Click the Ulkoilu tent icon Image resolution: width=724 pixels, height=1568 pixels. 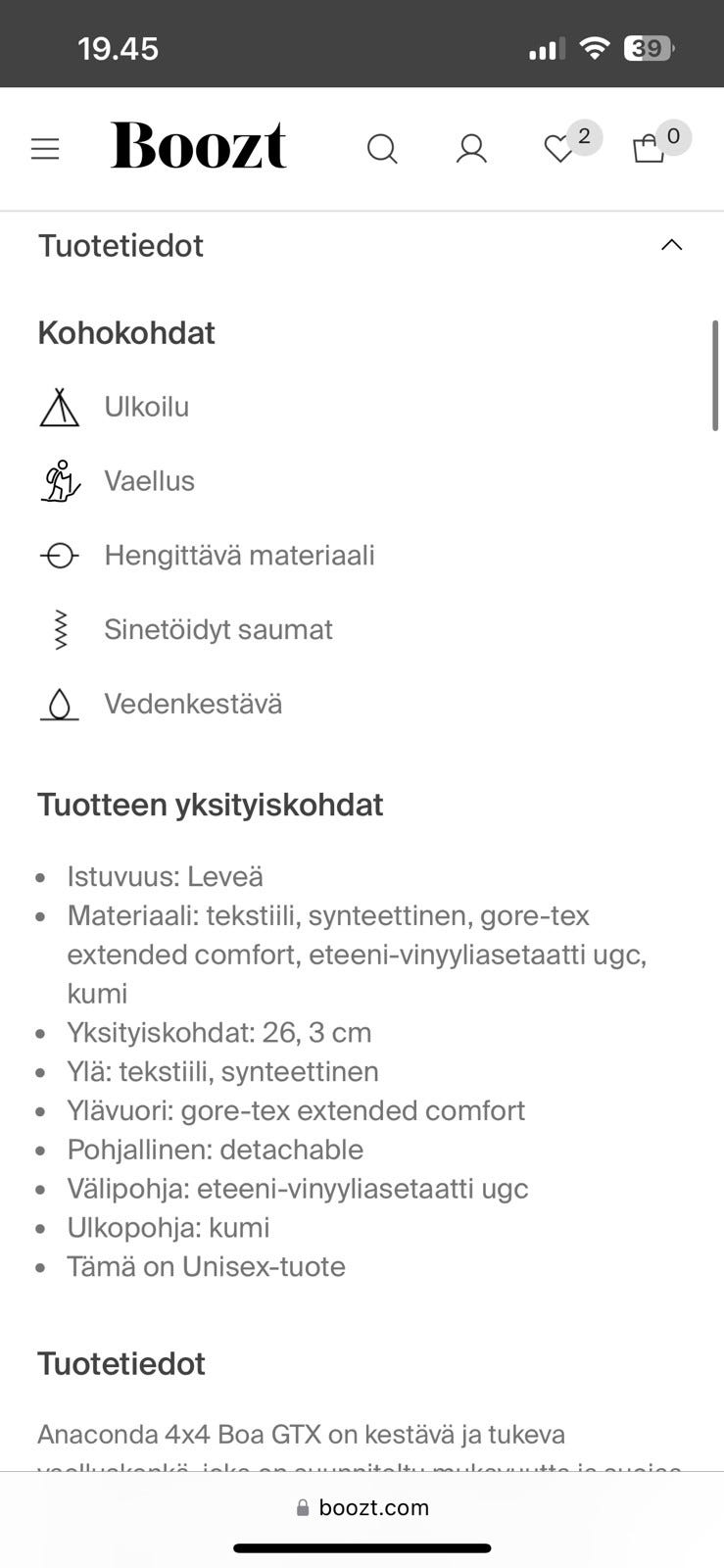59,407
